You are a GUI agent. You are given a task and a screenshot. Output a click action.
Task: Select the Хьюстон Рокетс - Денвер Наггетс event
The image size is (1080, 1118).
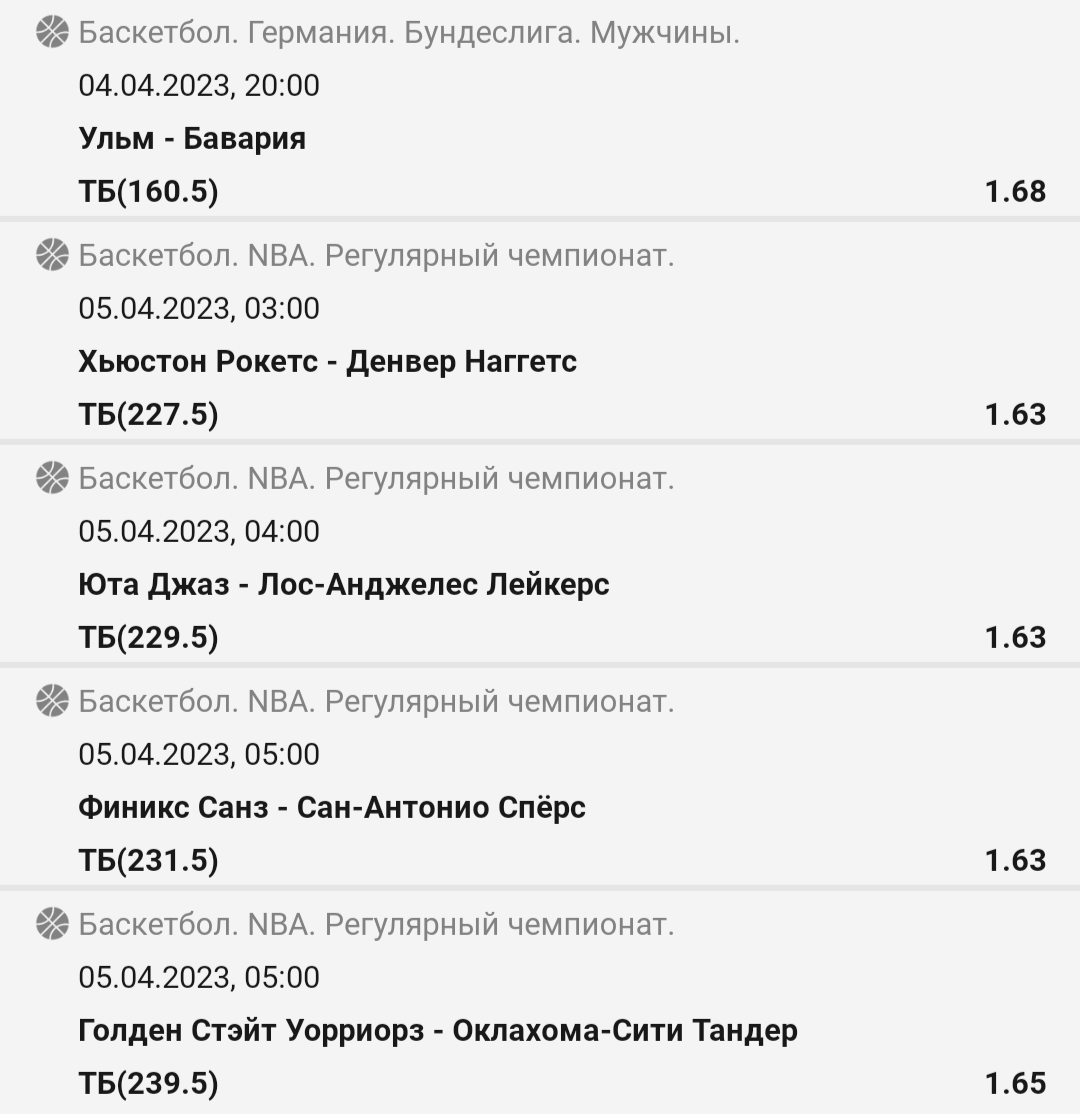328,361
